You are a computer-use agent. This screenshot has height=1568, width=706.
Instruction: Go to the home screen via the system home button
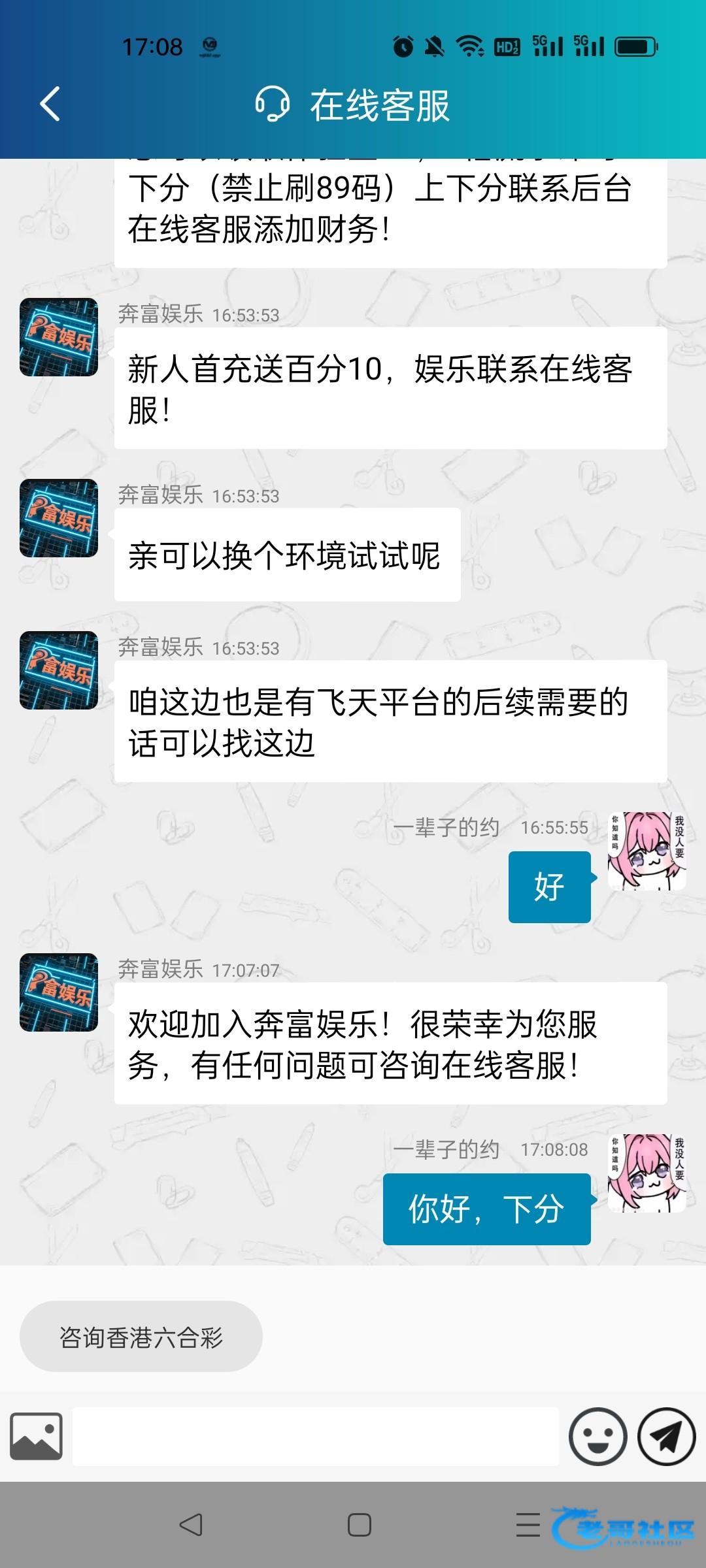click(x=360, y=1525)
